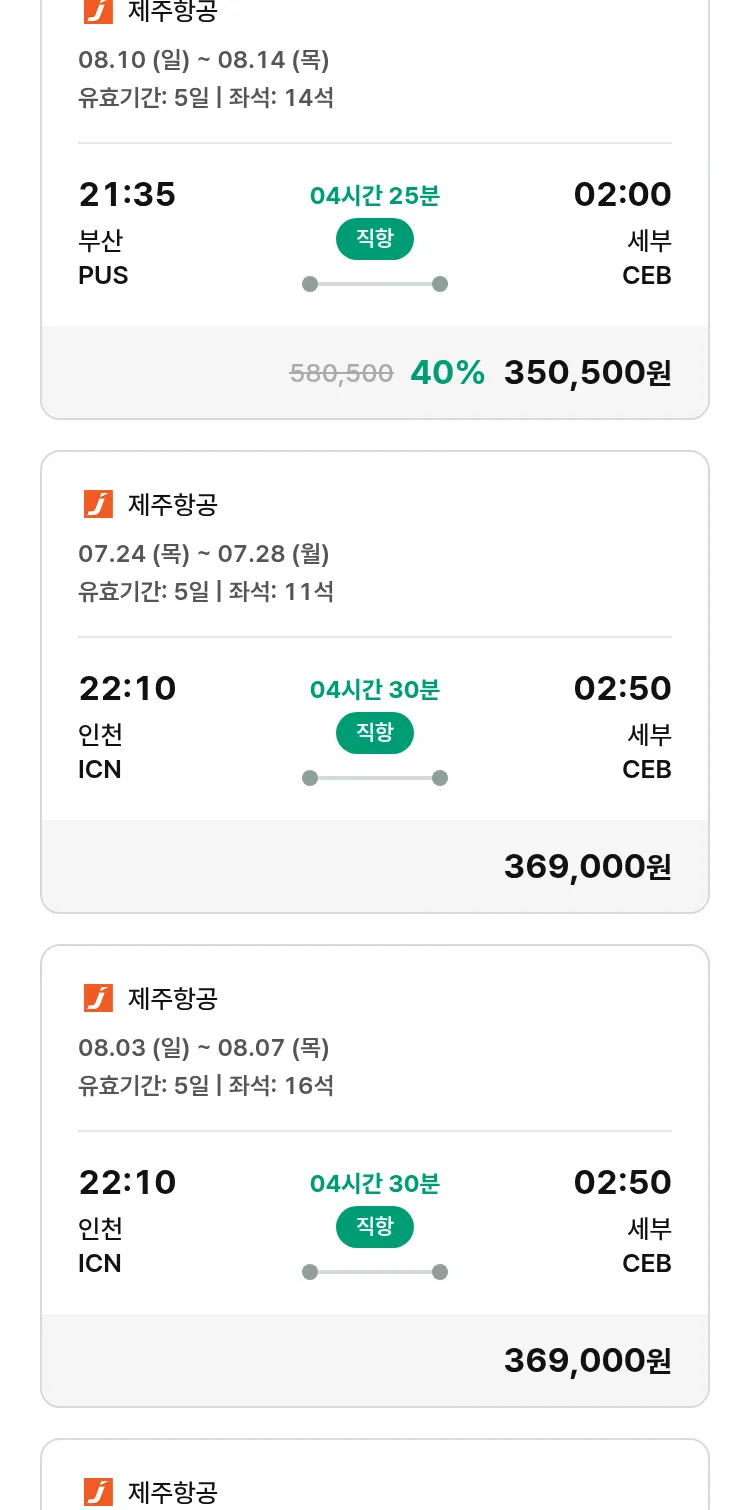Choose the 08.03–08.07 Incheon to Cebu flight
The width and height of the screenshot is (750, 1510).
375,1176
